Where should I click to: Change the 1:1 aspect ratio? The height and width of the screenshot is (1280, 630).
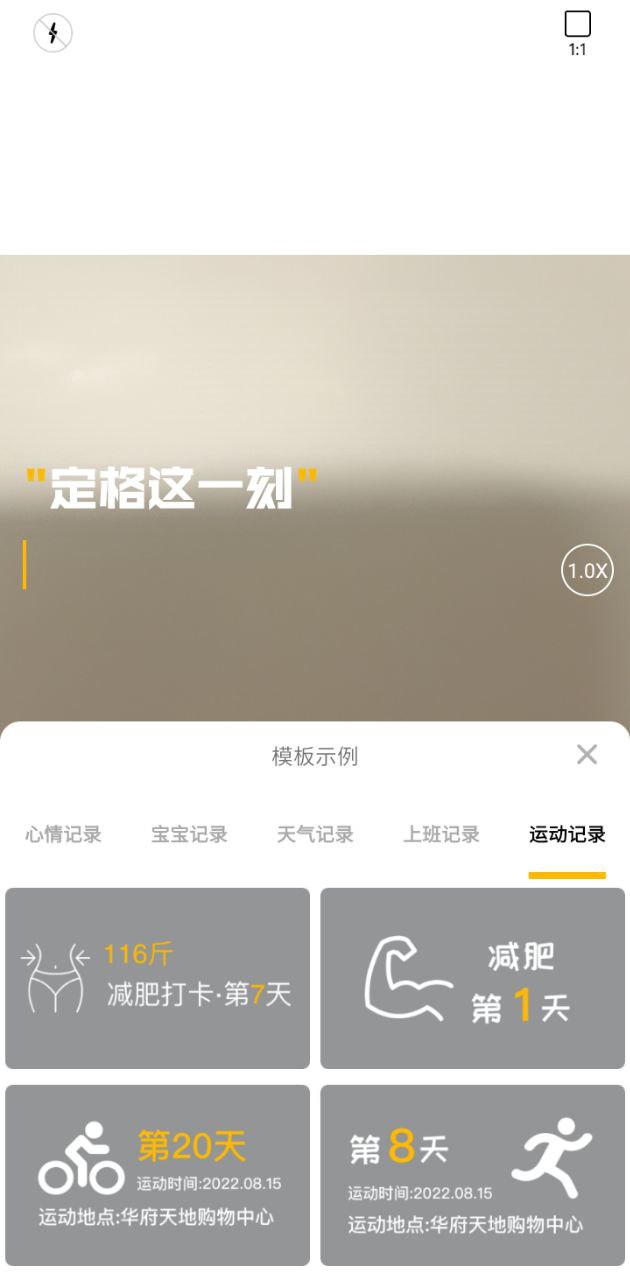[577, 31]
